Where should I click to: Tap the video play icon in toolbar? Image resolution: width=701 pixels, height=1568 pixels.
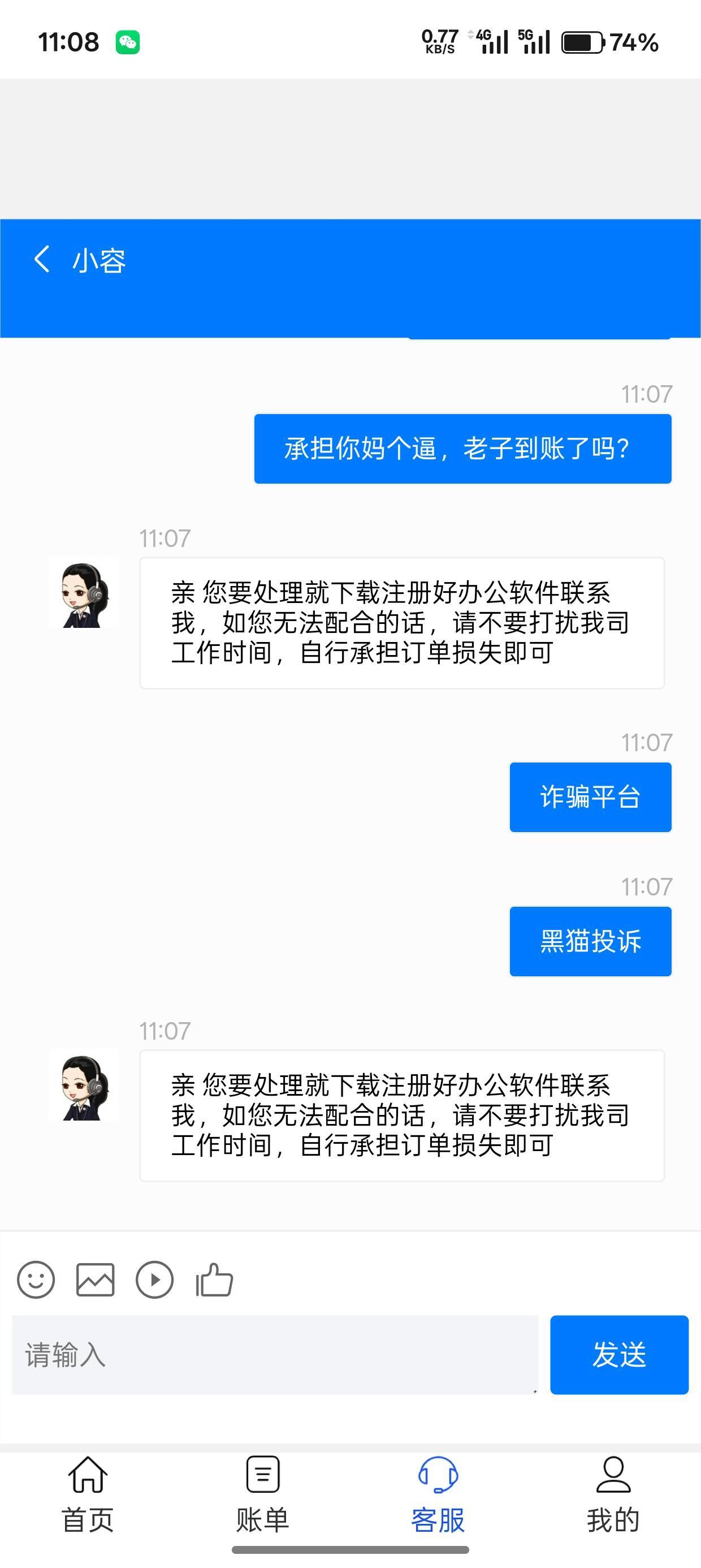[154, 1279]
